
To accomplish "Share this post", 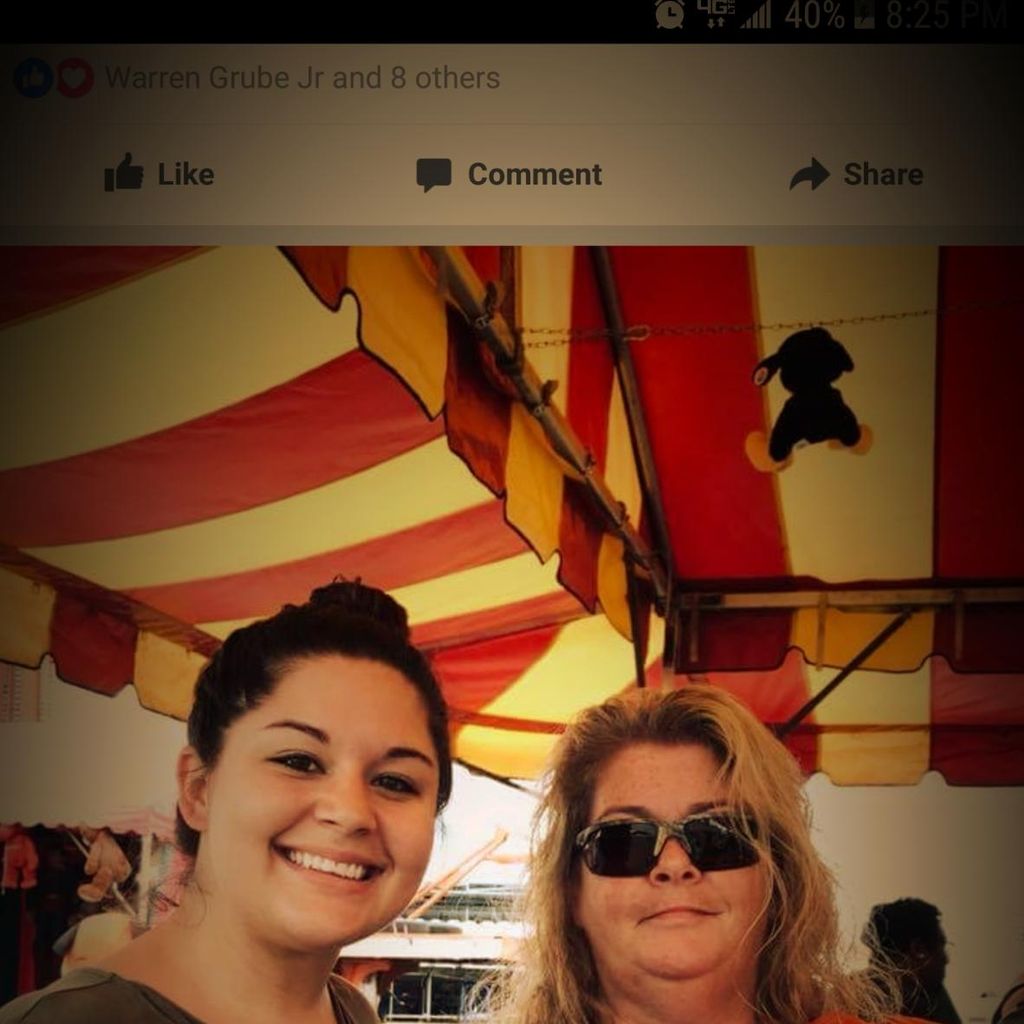I will [x=857, y=174].
